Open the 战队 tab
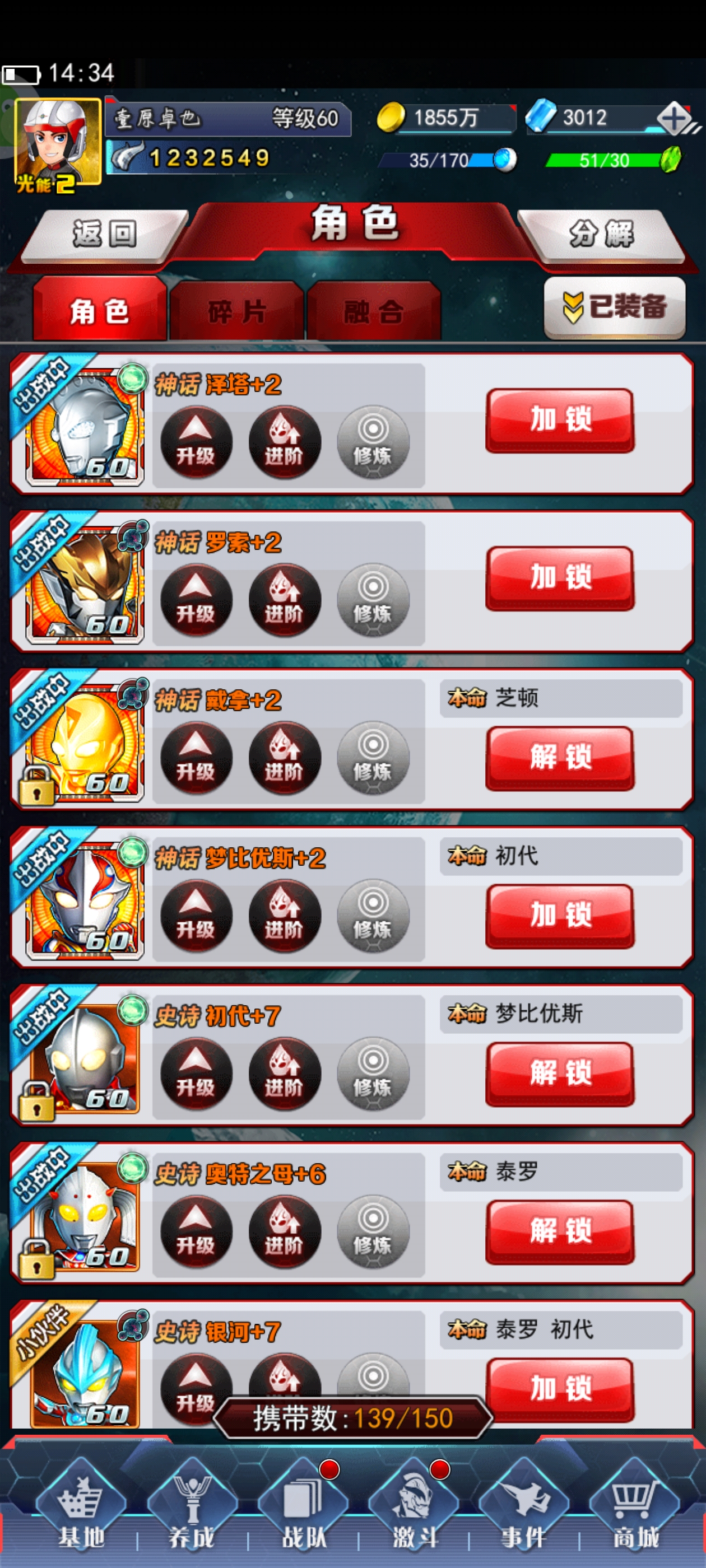 point(303,1506)
